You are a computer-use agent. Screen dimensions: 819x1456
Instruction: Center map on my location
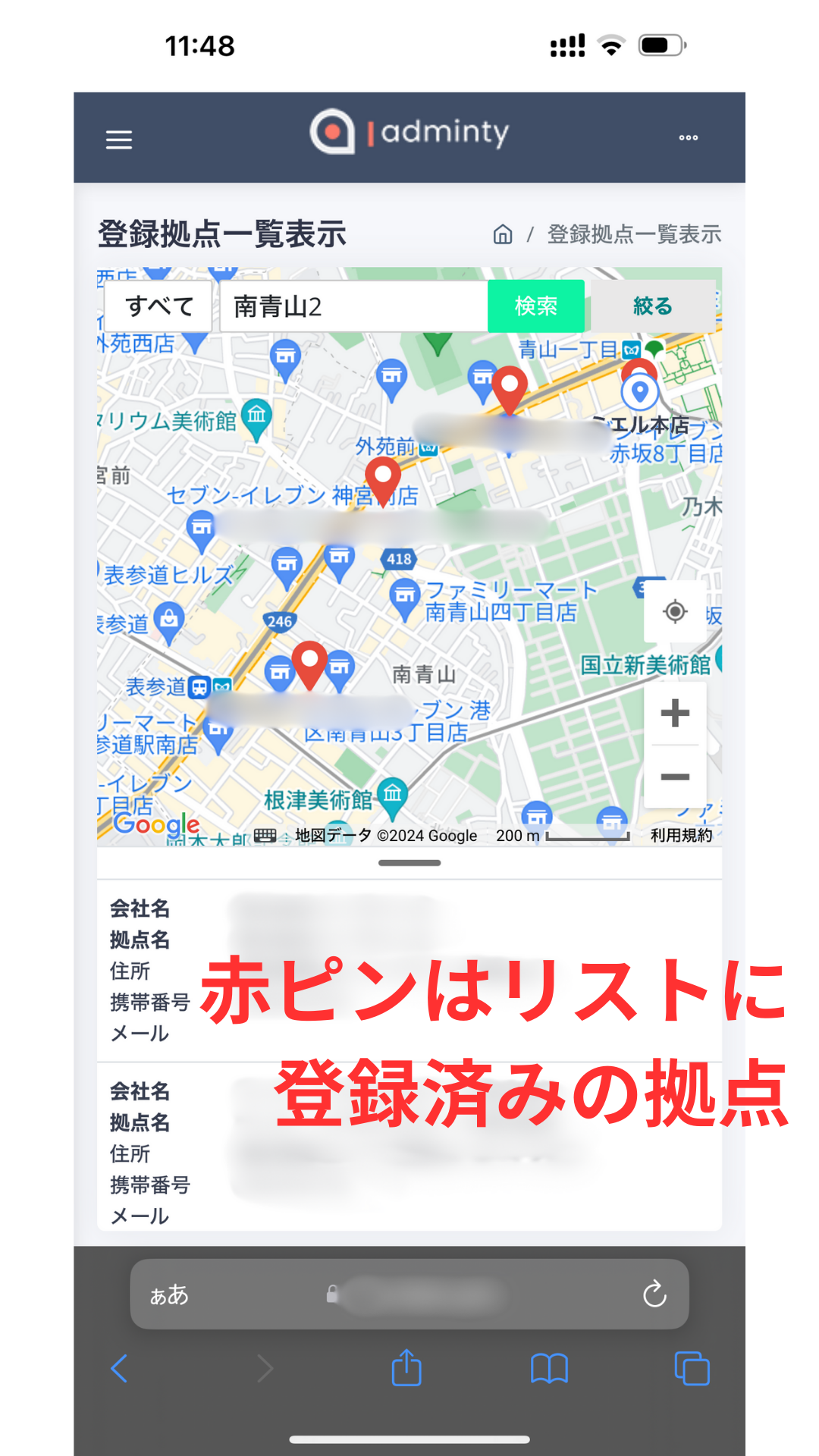point(675,611)
